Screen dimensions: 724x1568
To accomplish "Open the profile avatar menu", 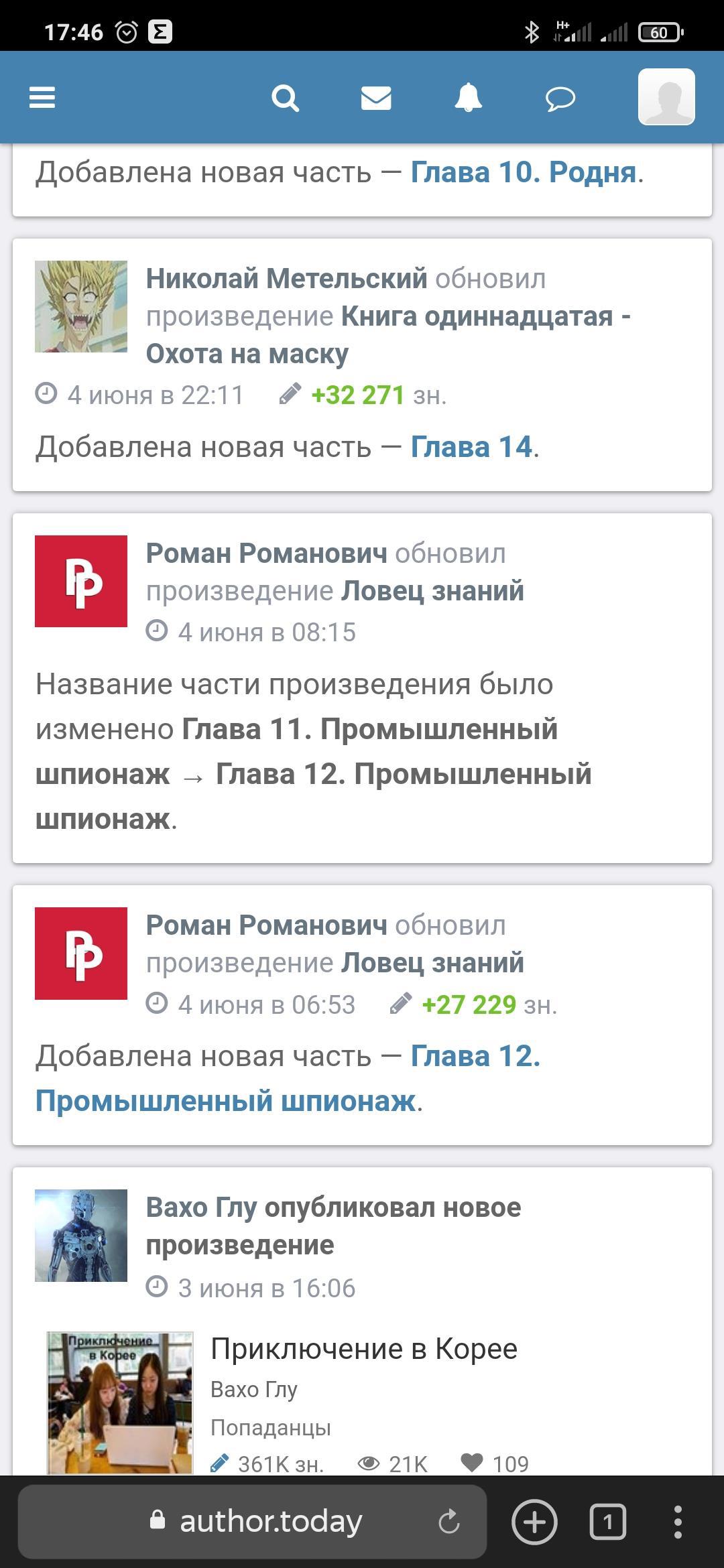I will point(666,97).
